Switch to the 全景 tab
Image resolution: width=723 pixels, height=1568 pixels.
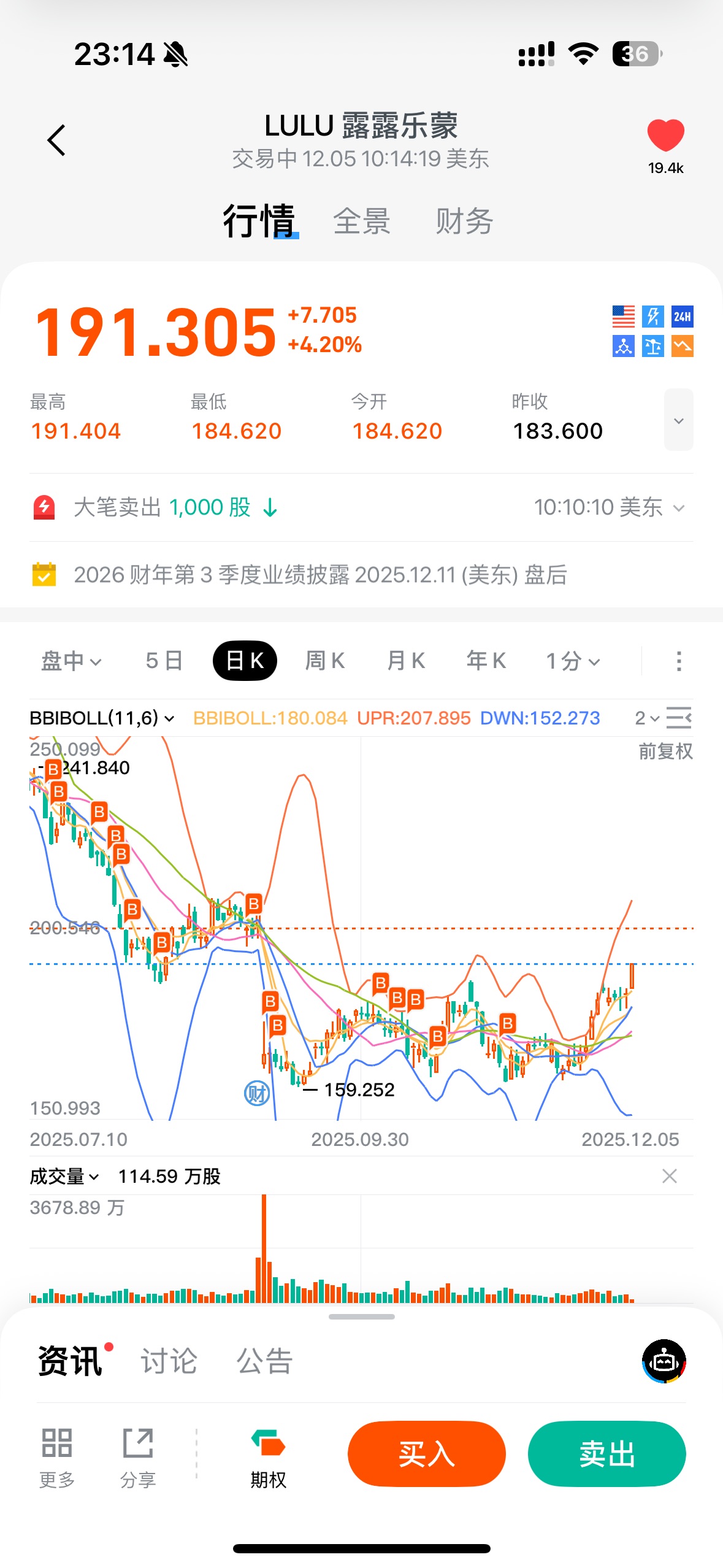[x=362, y=221]
